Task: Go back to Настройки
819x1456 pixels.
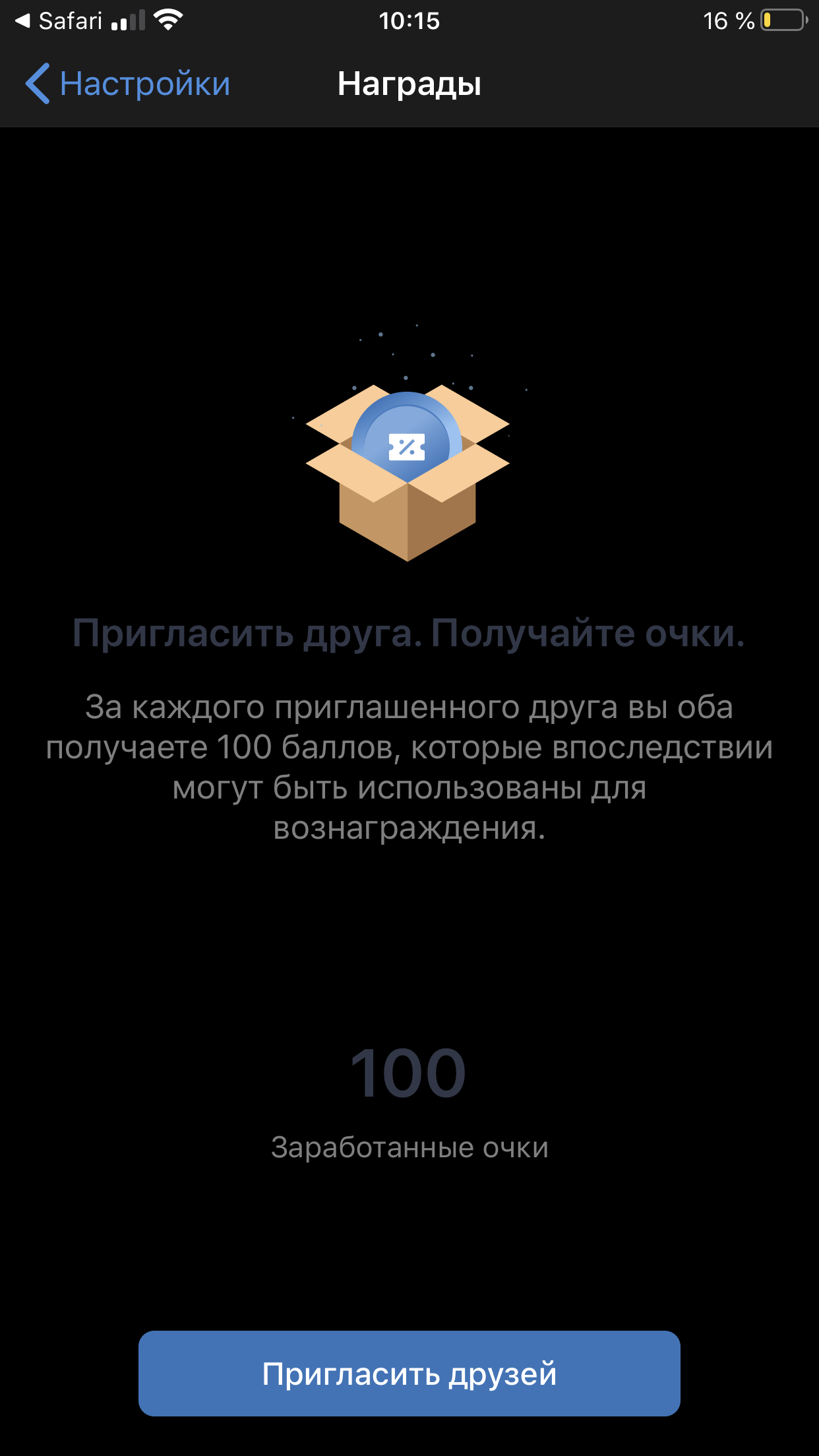Action: tap(128, 84)
